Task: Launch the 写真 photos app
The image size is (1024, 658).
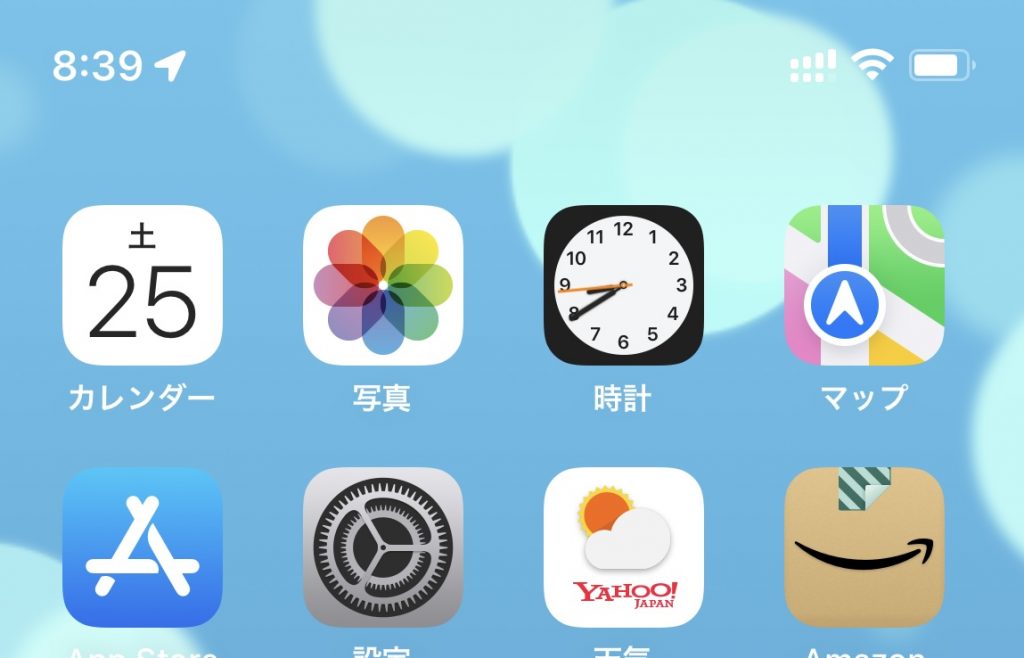Action: [383, 285]
